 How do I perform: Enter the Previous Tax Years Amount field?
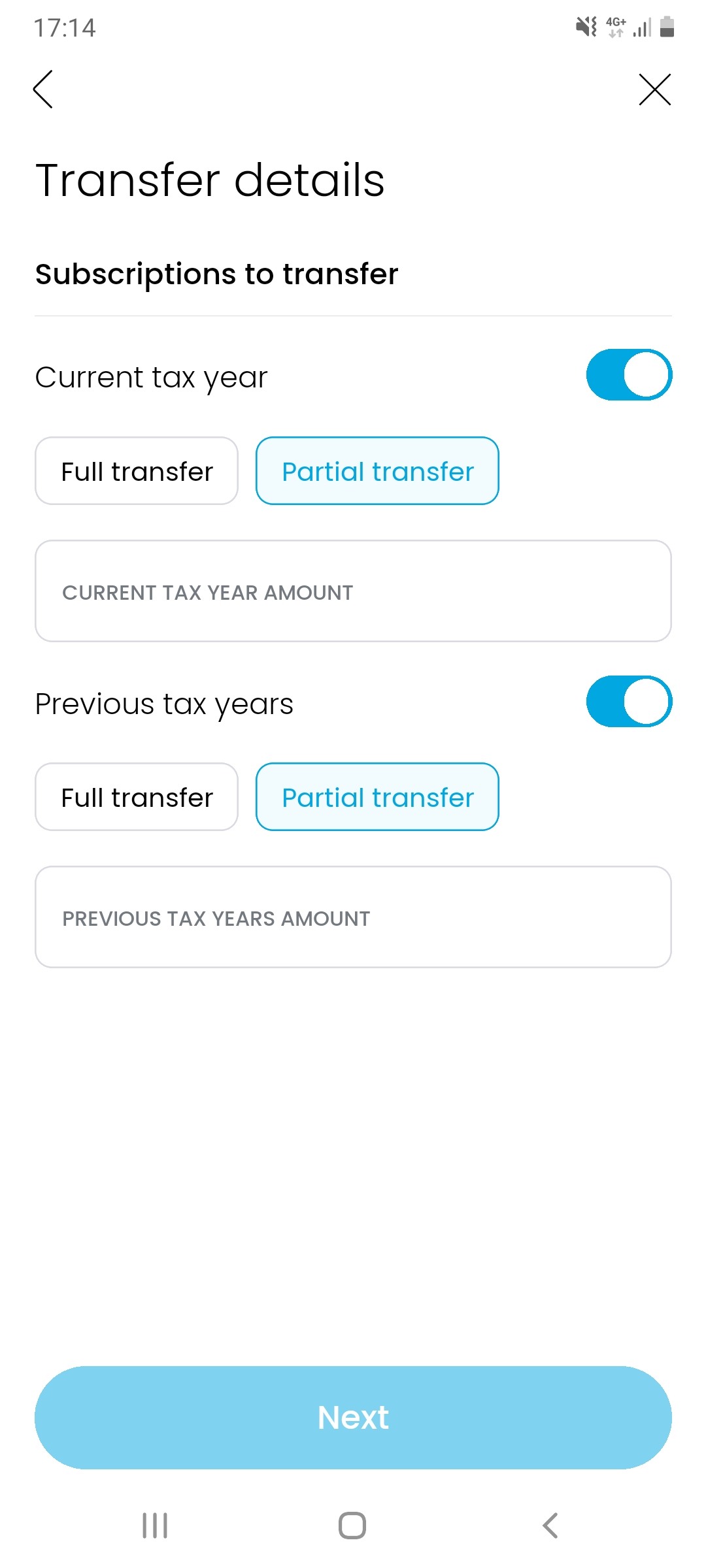[x=353, y=917]
